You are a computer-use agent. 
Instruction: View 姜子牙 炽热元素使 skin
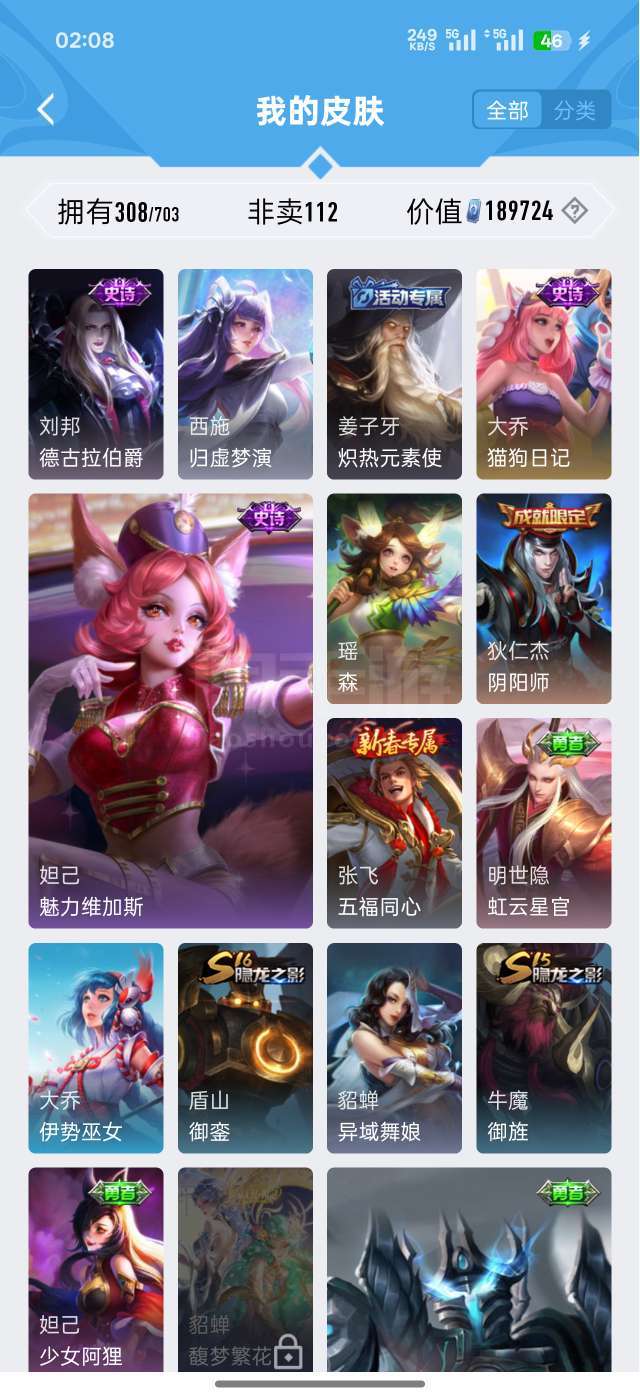coord(394,374)
